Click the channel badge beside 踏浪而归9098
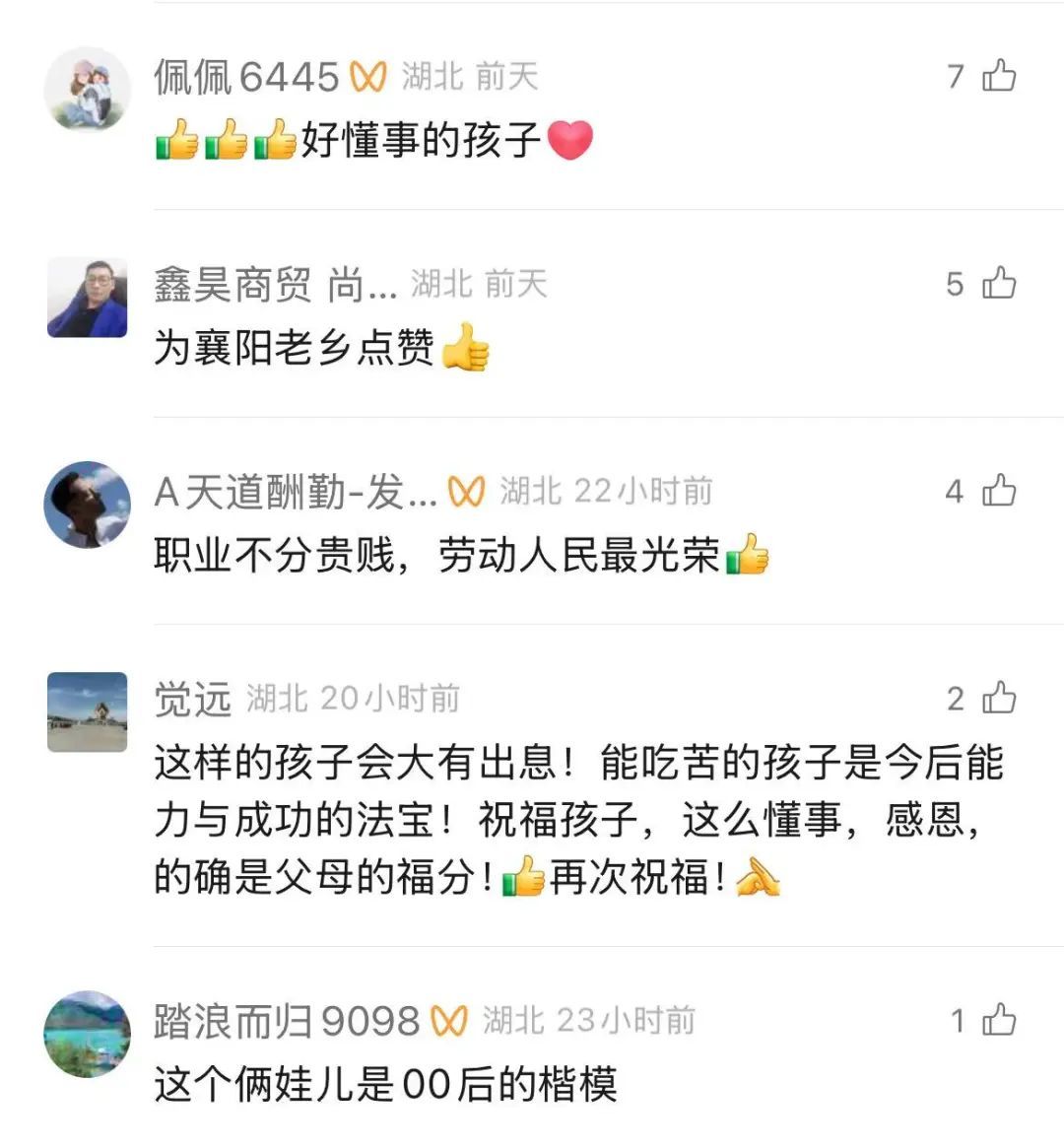This screenshot has width=1064, height=1148. pos(448,1021)
